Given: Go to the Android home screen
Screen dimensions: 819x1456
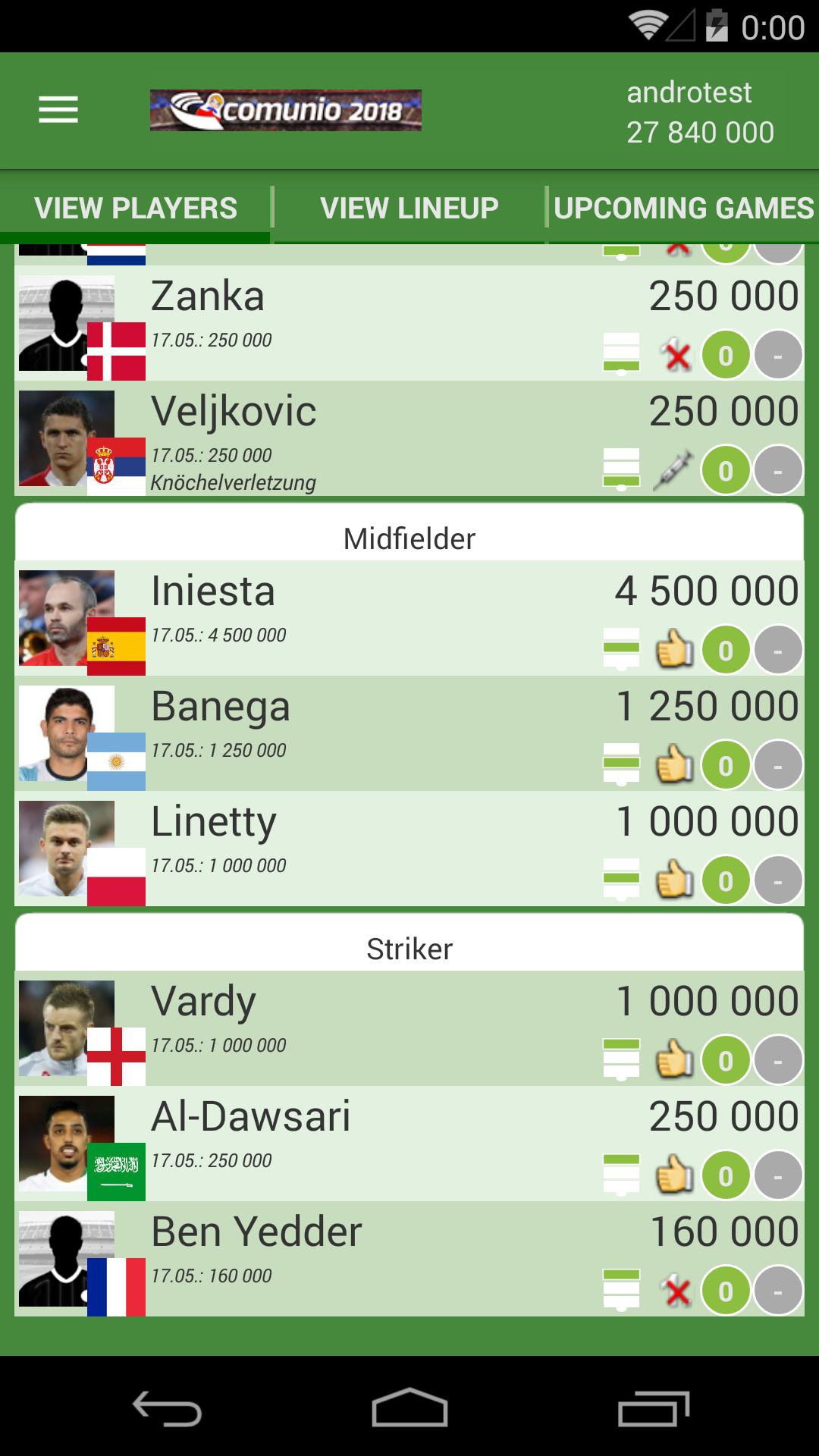Looking at the screenshot, I should tap(409, 1409).
